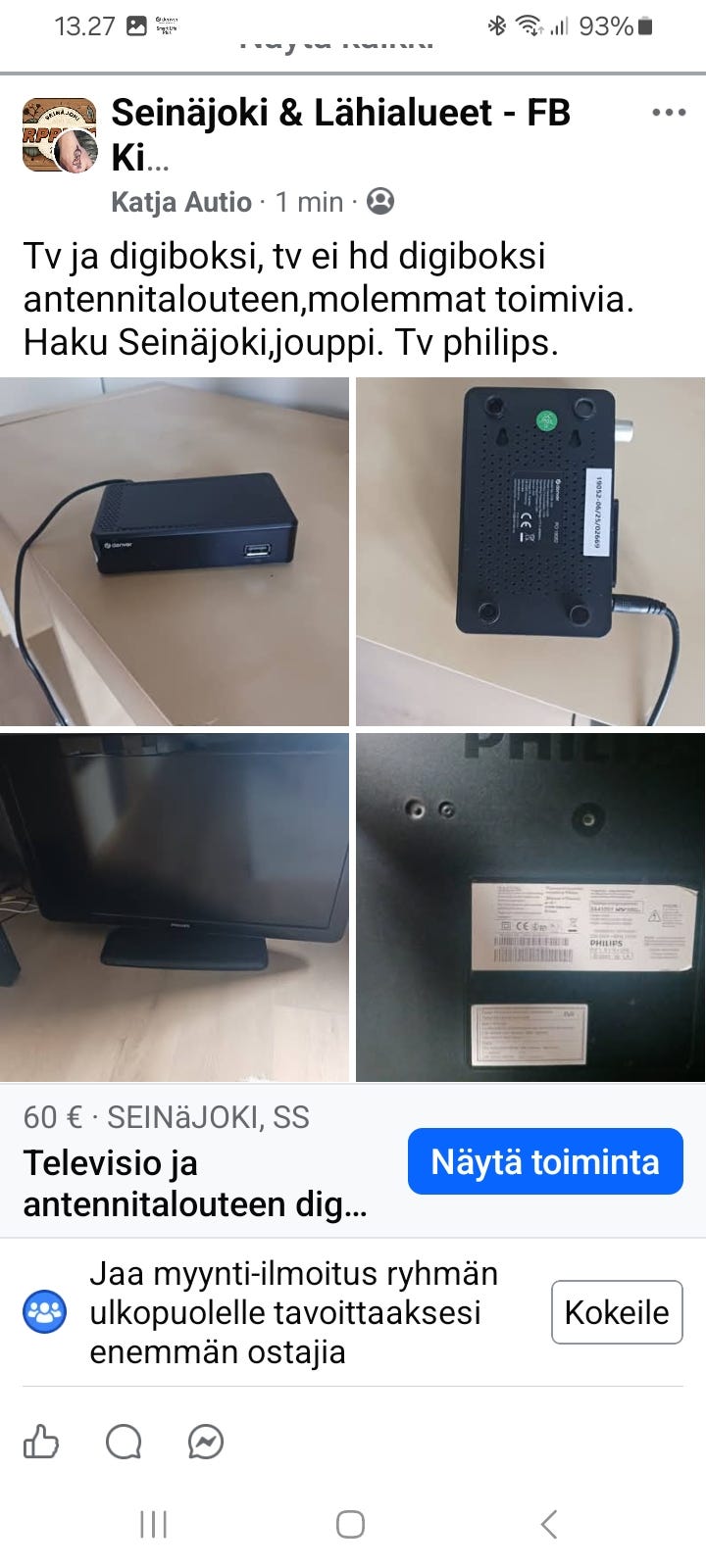Open the post's three-dot overflow menu

click(669, 113)
